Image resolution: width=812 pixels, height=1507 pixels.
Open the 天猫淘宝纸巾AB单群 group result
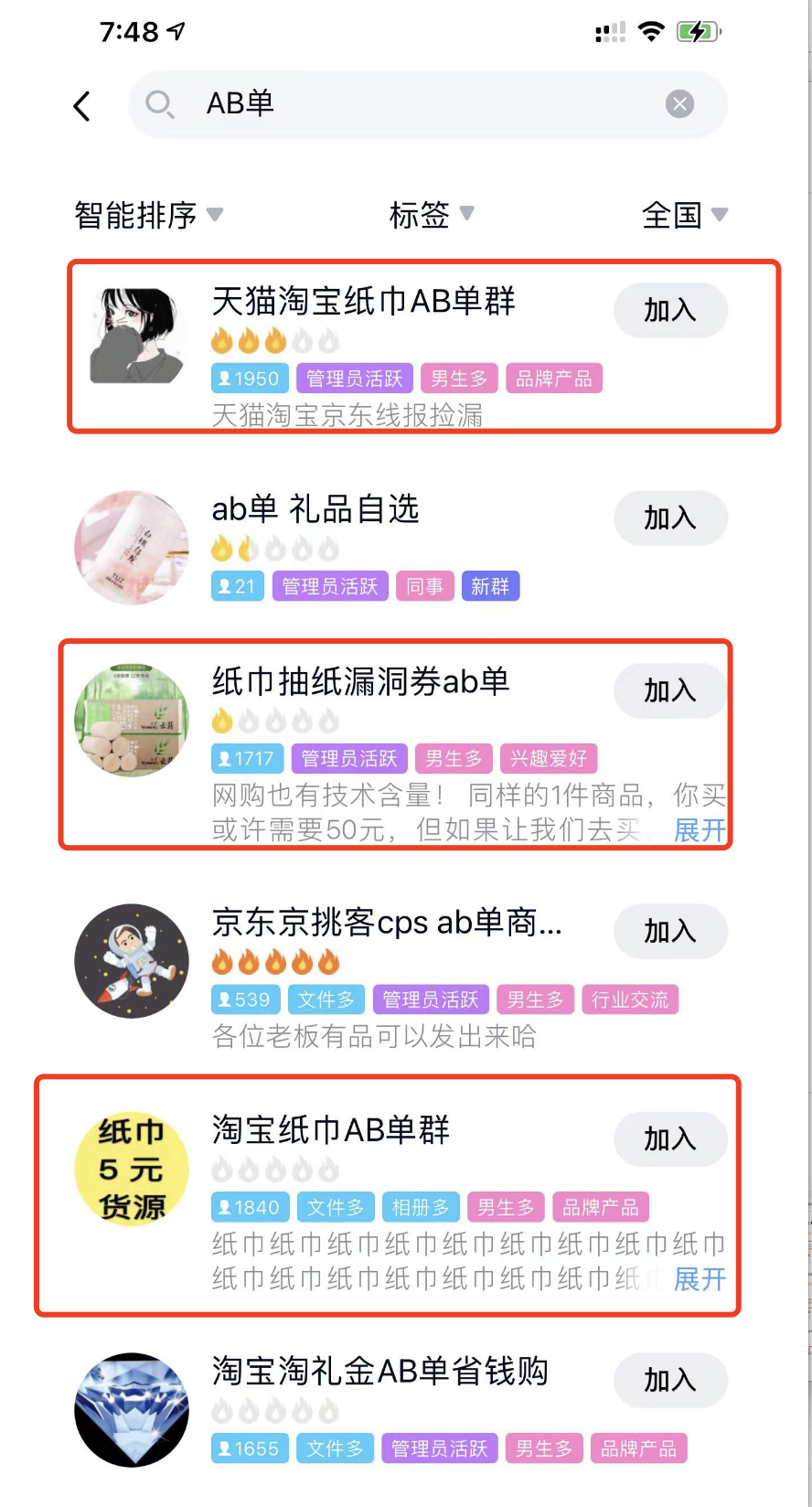coord(364,302)
